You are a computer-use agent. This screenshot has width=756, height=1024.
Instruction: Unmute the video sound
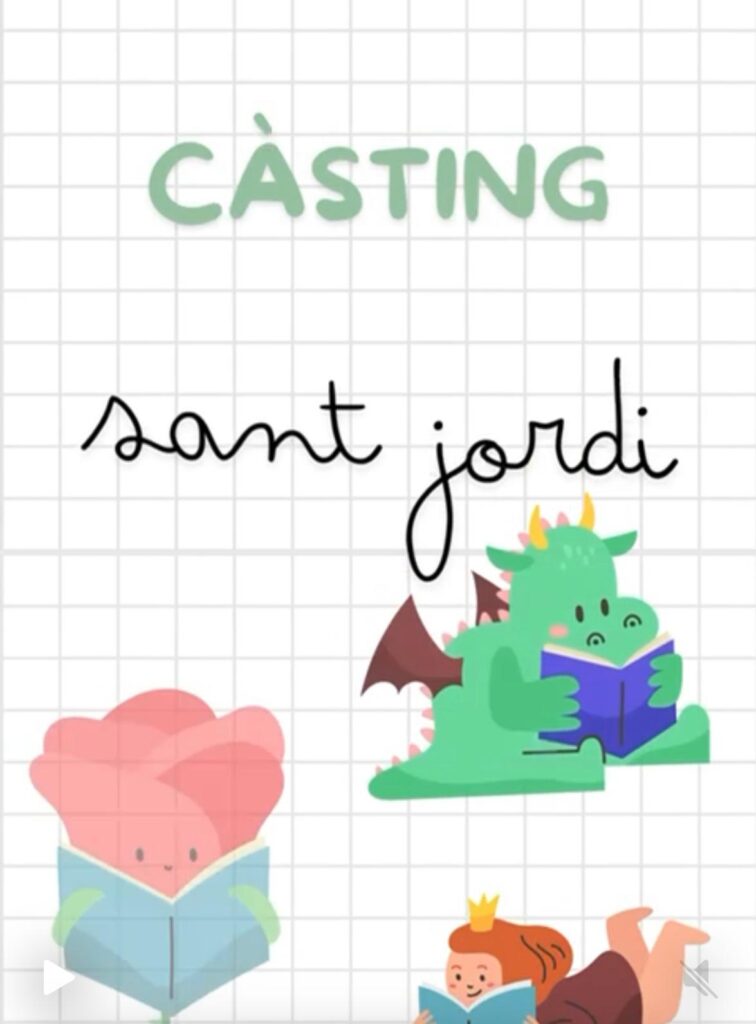(x=697, y=973)
